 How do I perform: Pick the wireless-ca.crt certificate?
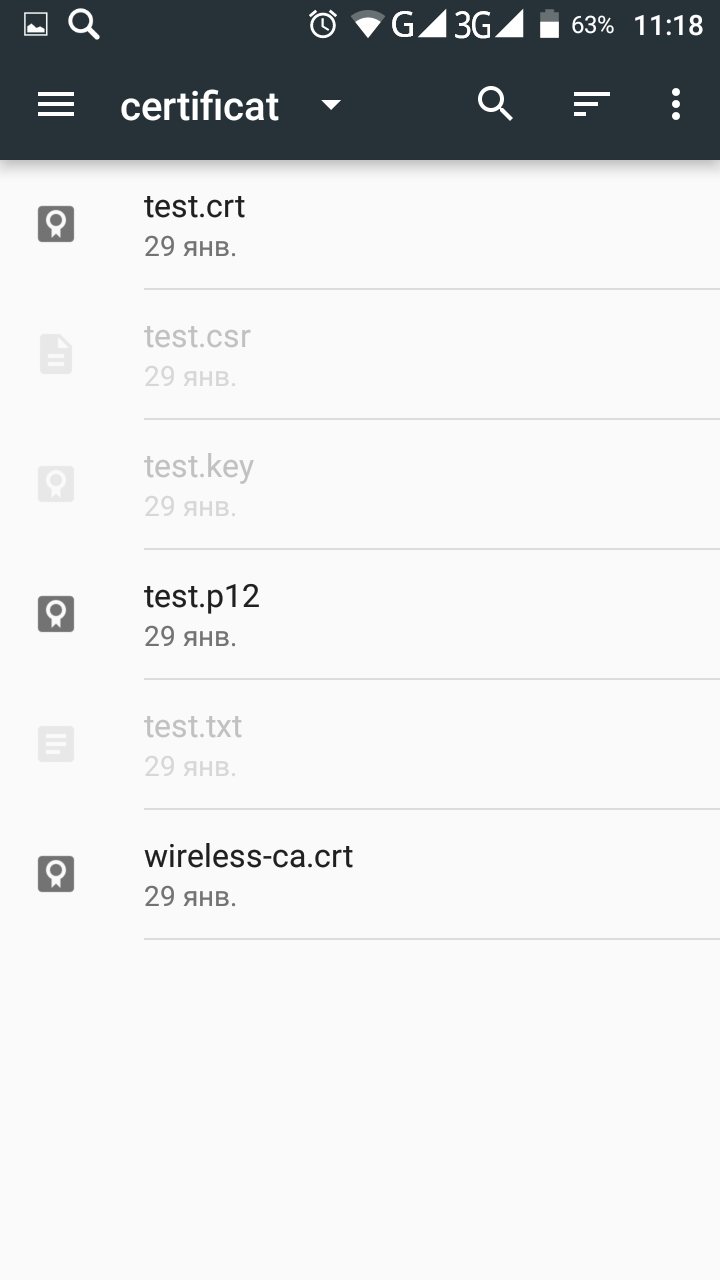pos(360,874)
